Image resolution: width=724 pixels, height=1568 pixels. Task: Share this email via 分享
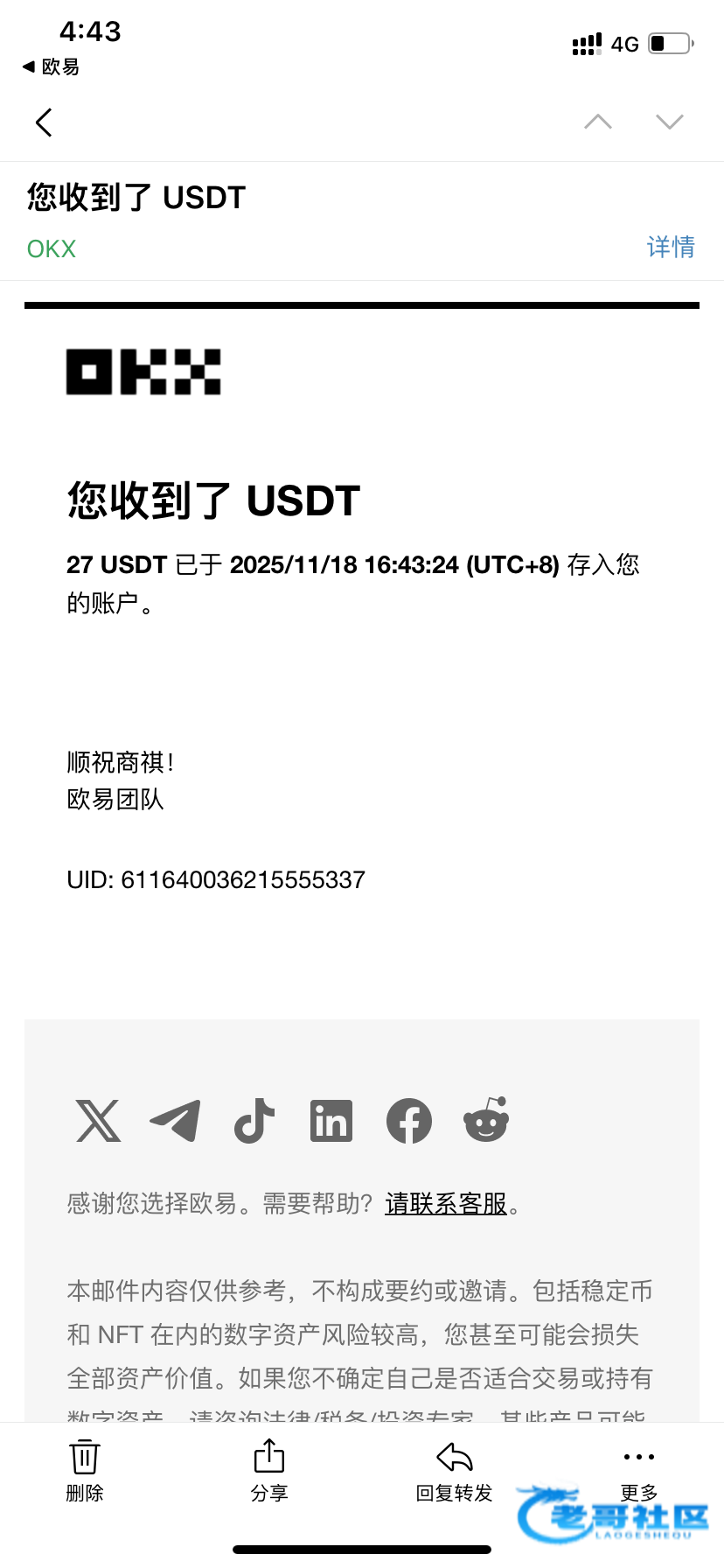[269, 1470]
